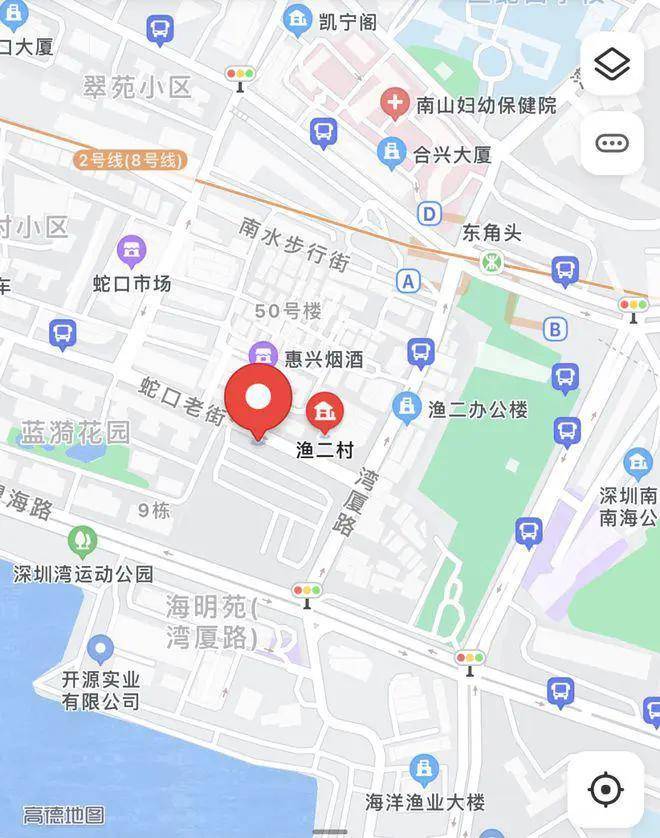Screen dimensions: 660x838
Task: Select the 凯宁阁 residence marker
Action: 298,19
